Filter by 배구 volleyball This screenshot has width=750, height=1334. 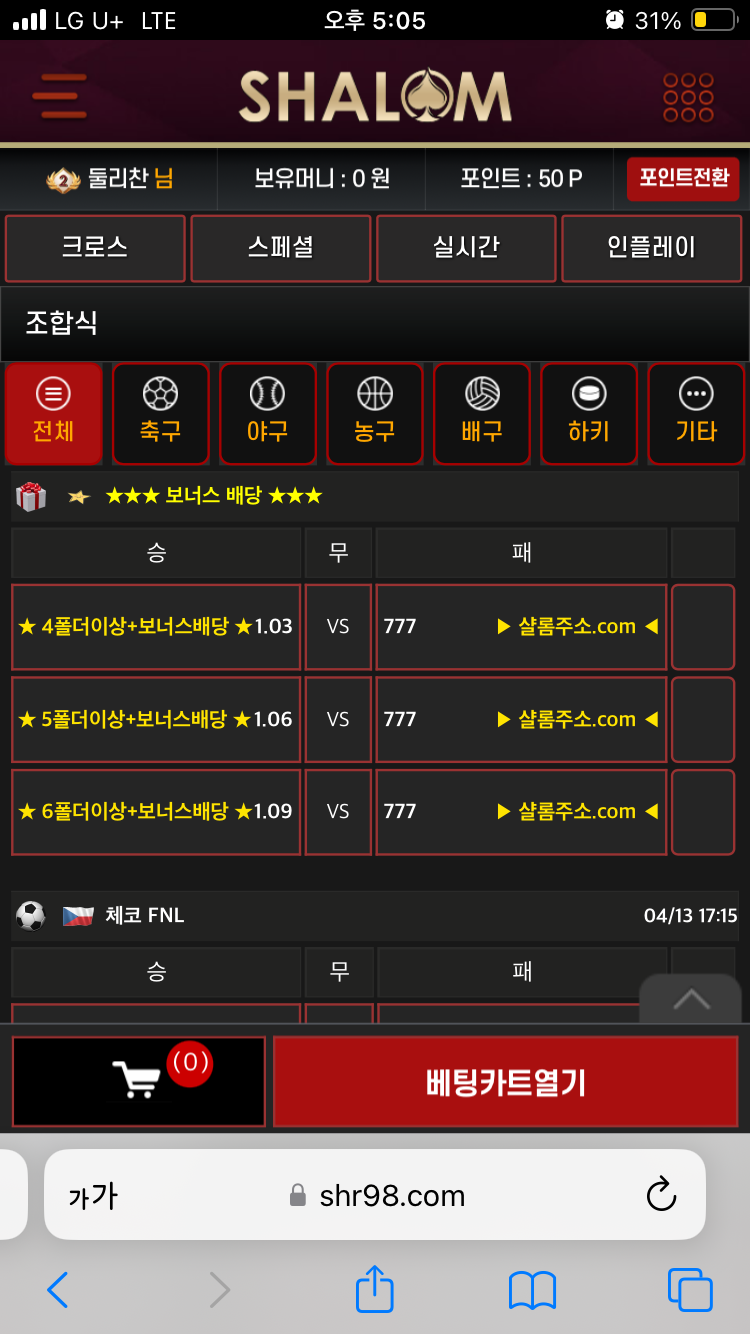click(481, 413)
